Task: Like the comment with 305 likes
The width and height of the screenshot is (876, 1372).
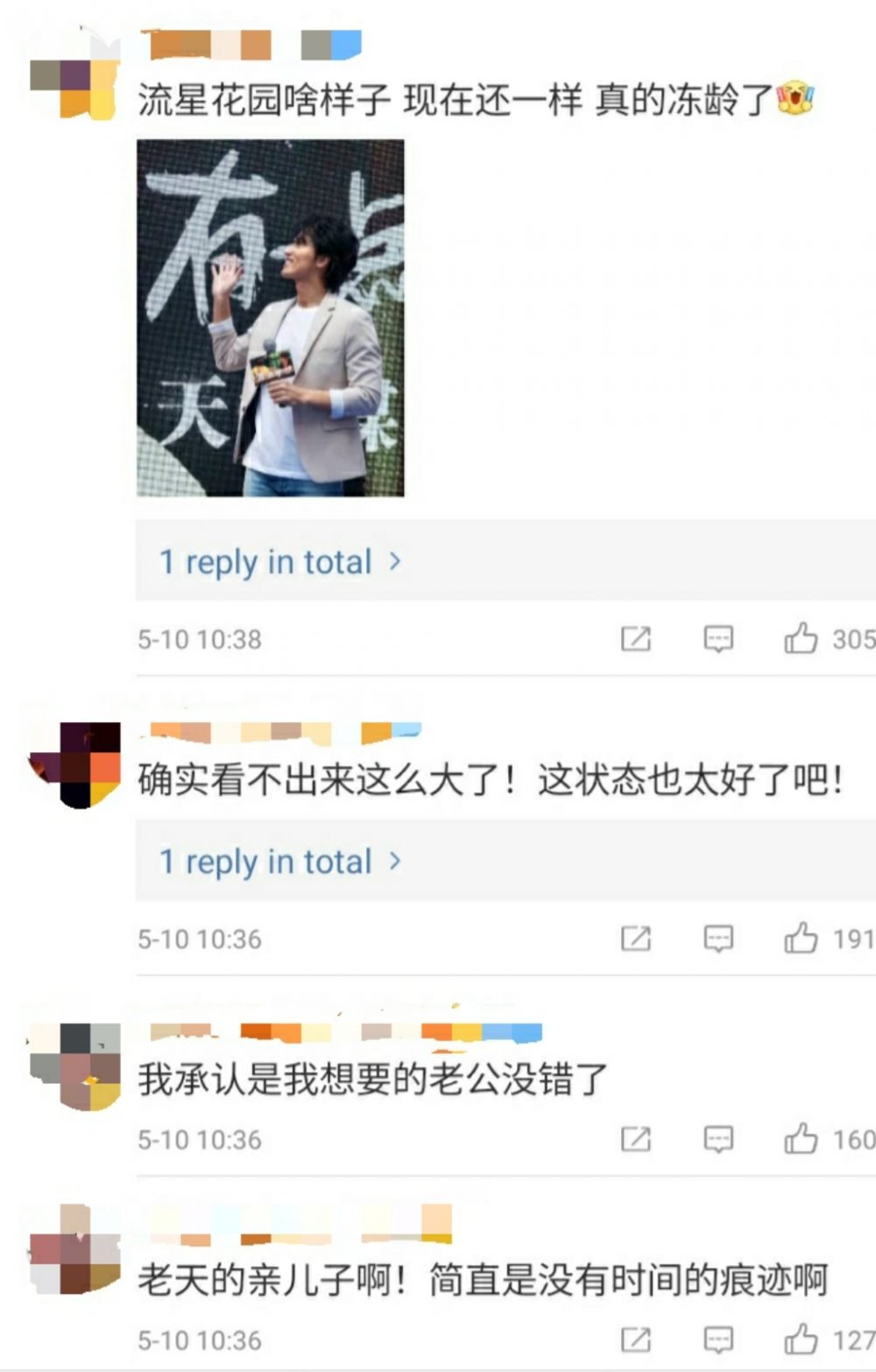Action: click(801, 639)
